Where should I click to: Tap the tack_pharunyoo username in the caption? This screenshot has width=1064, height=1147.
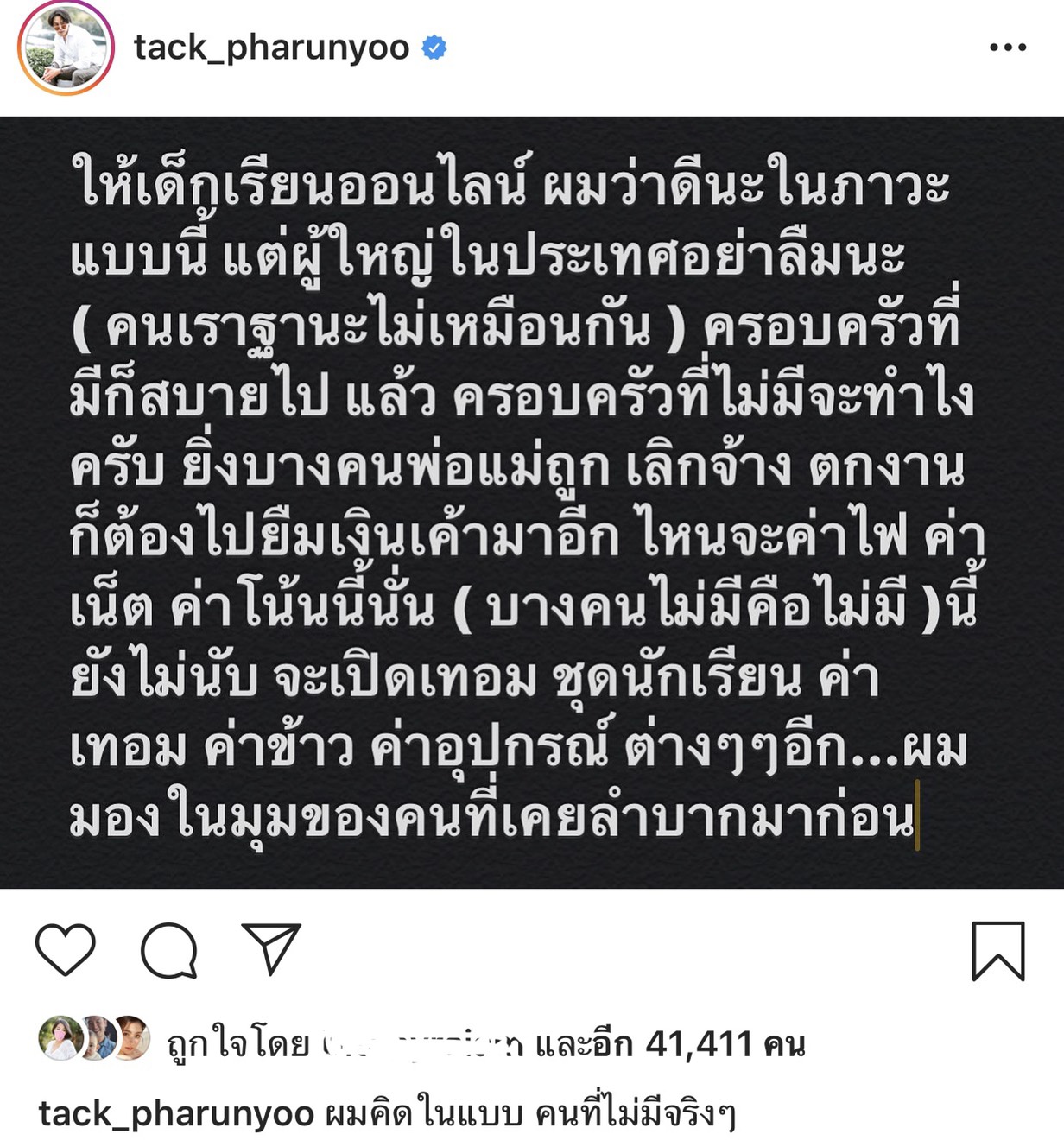tap(176, 1113)
